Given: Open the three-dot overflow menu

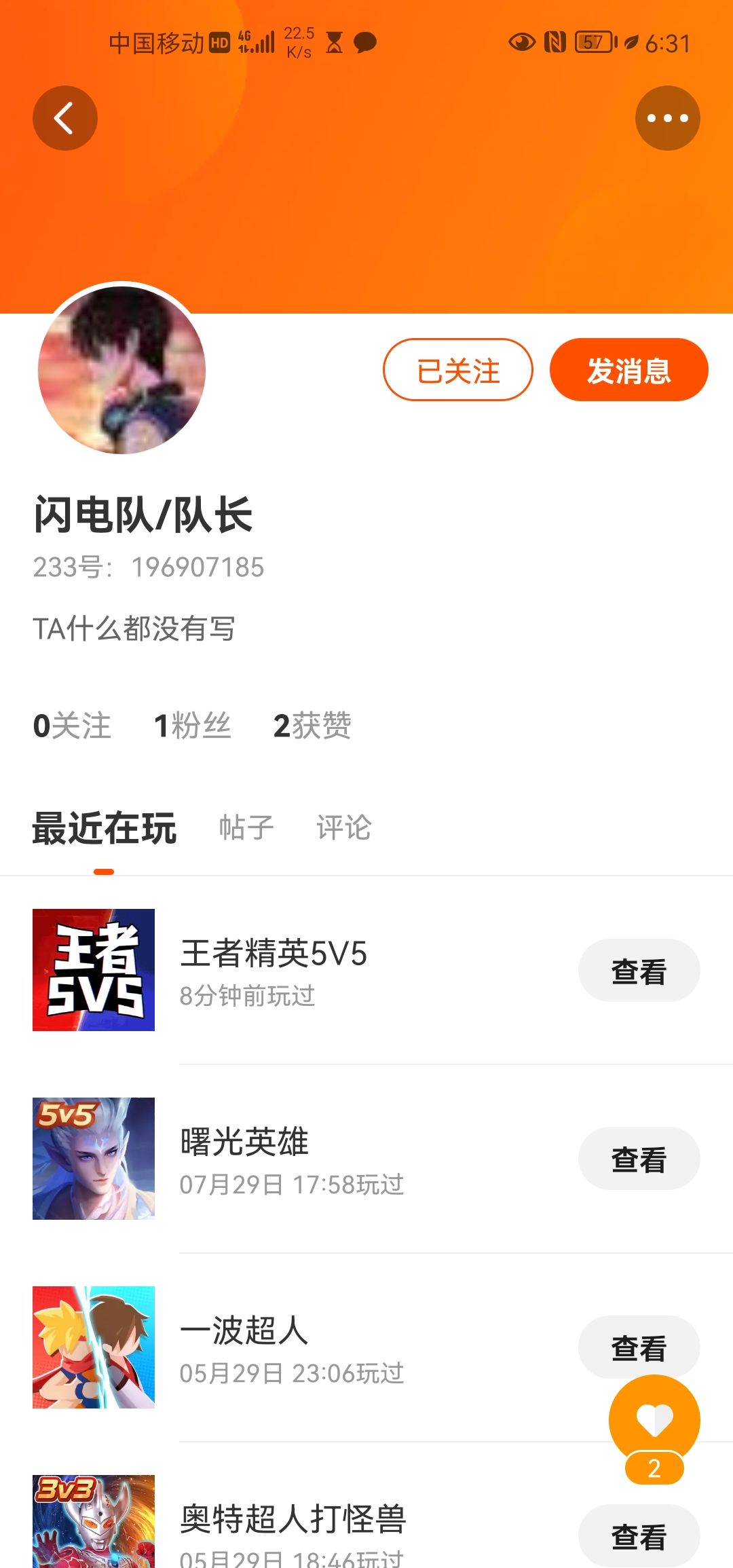Looking at the screenshot, I should tap(668, 118).
